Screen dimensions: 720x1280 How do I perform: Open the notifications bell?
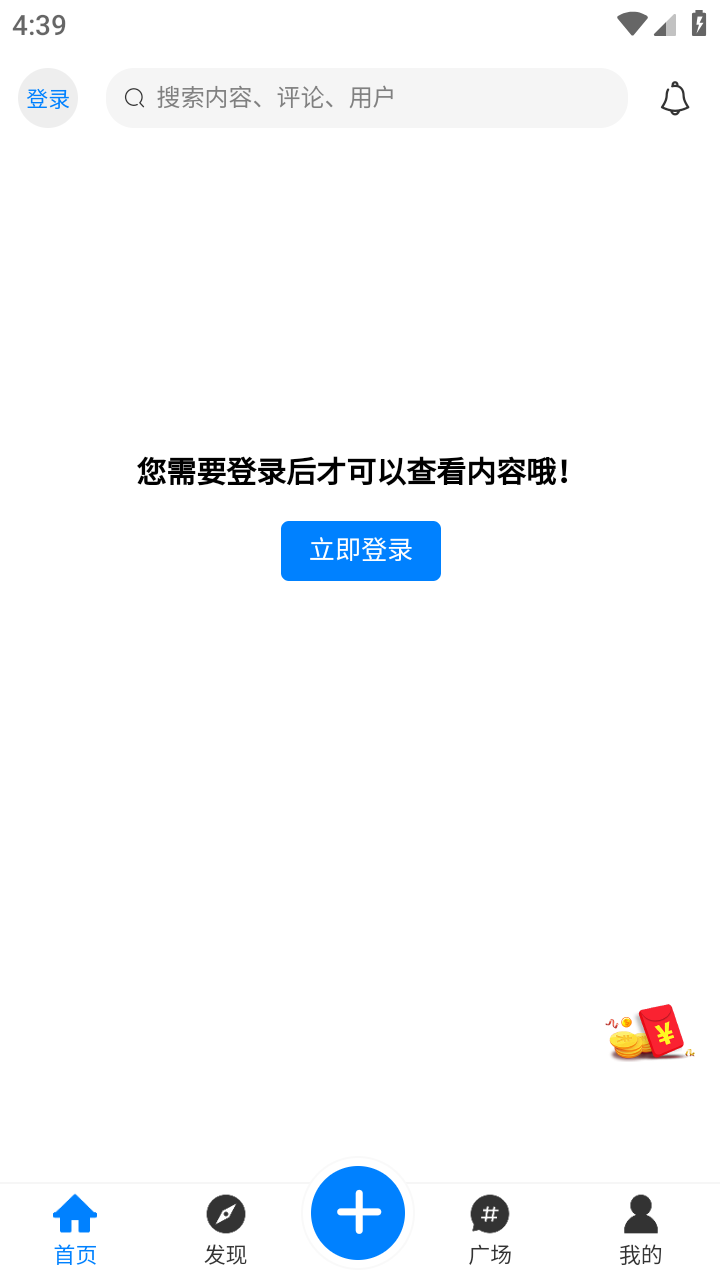click(x=675, y=98)
